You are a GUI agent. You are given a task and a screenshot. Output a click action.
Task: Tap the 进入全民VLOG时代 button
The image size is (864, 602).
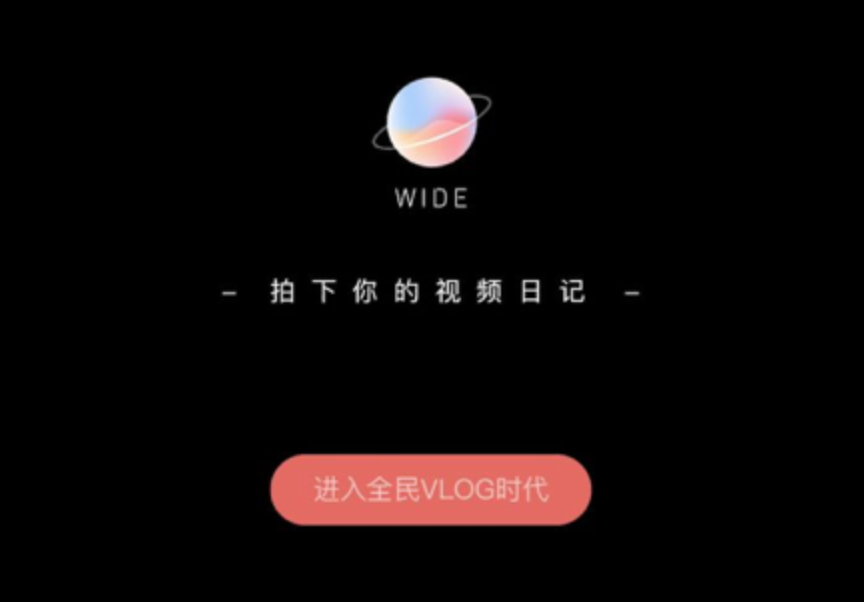click(431, 490)
